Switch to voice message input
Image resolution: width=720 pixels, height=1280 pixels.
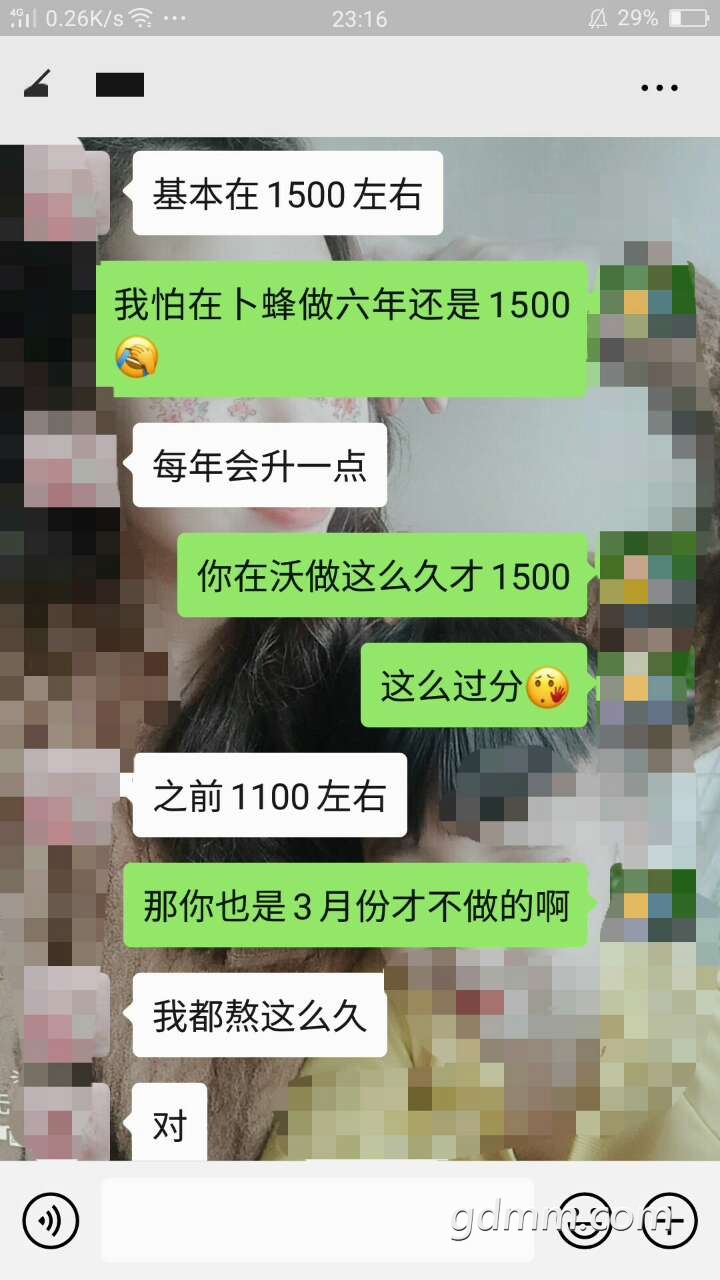click(x=50, y=1220)
